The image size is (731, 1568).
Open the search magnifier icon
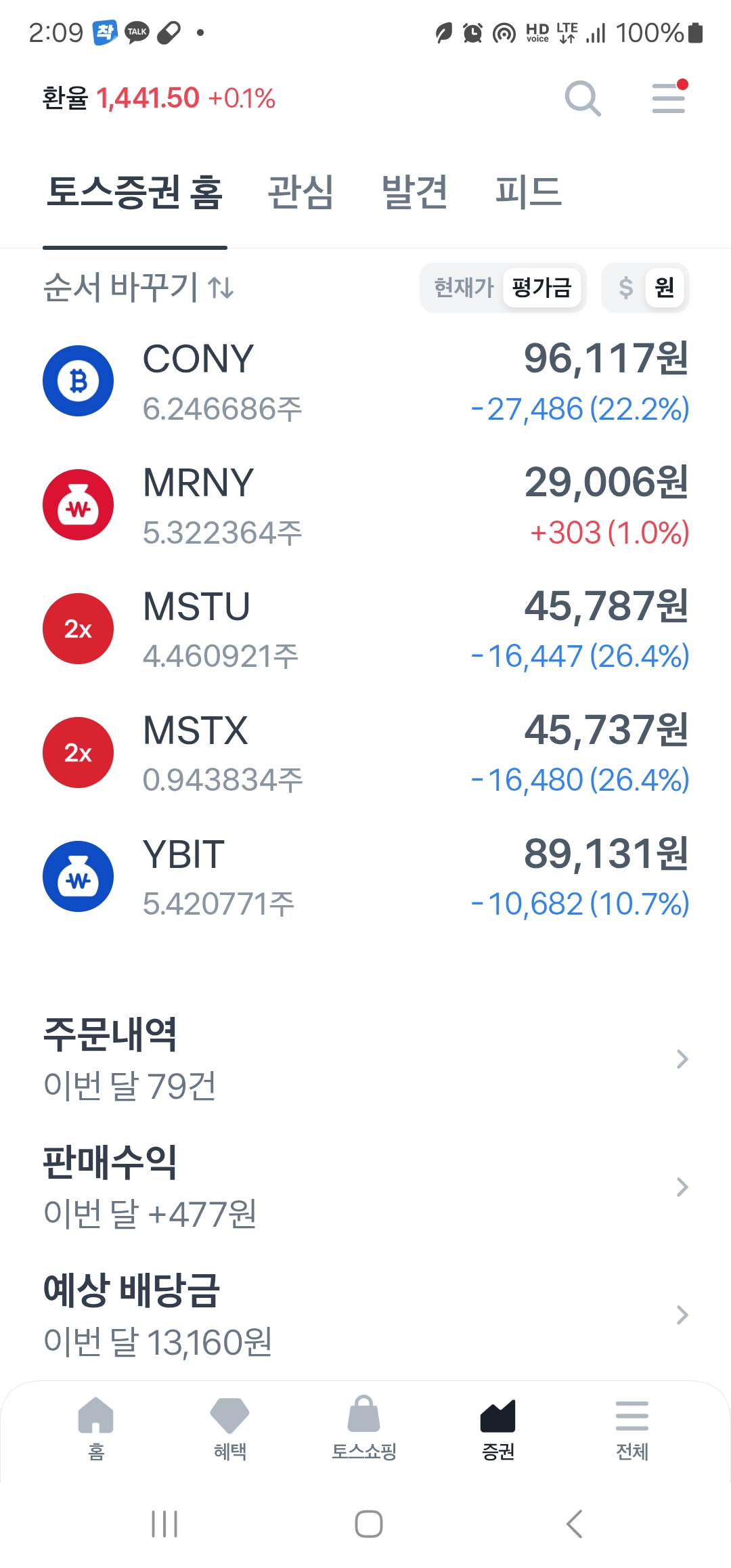coord(583,99)
